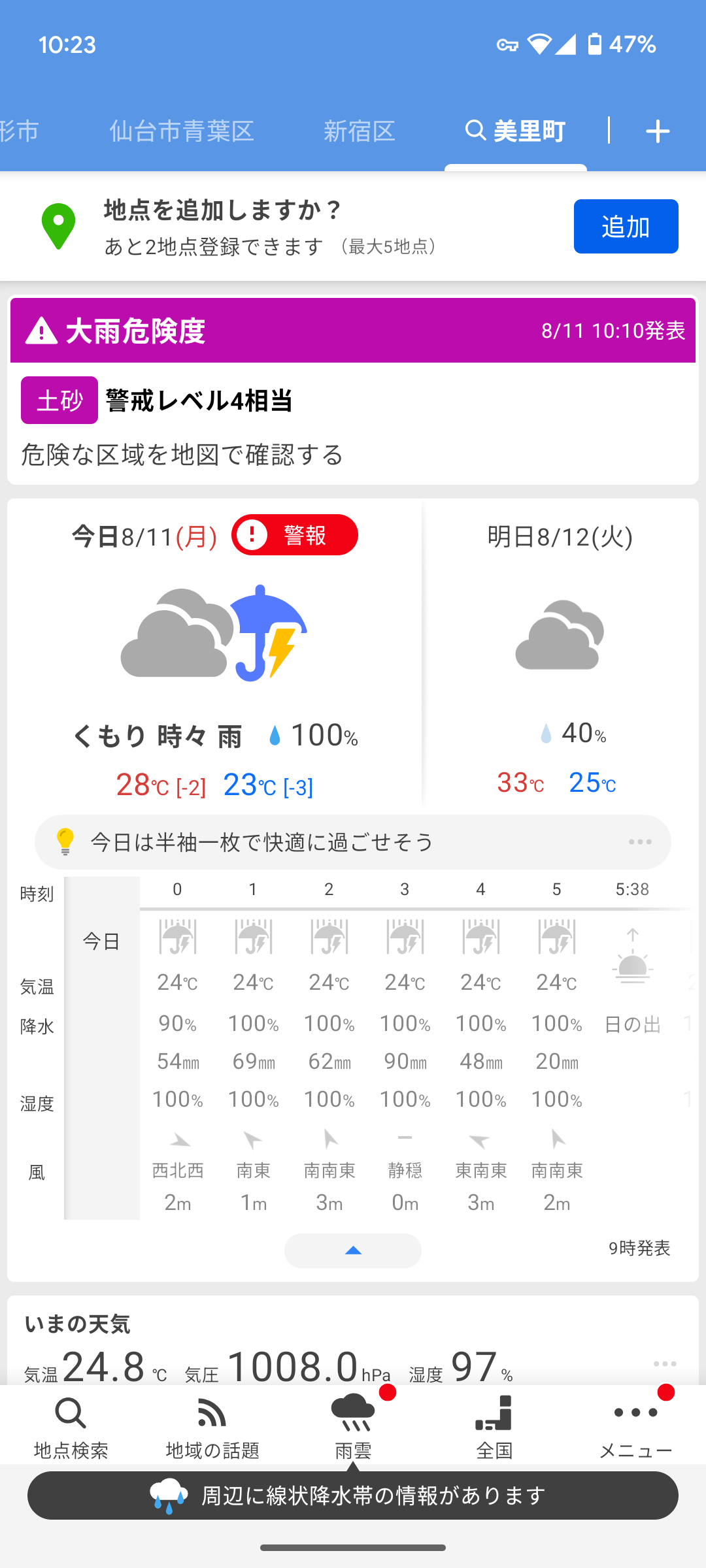Screen dimensions: 706x1568
Task: Switch to the 仙台市青葉区 tab
Action: point(181,131)
